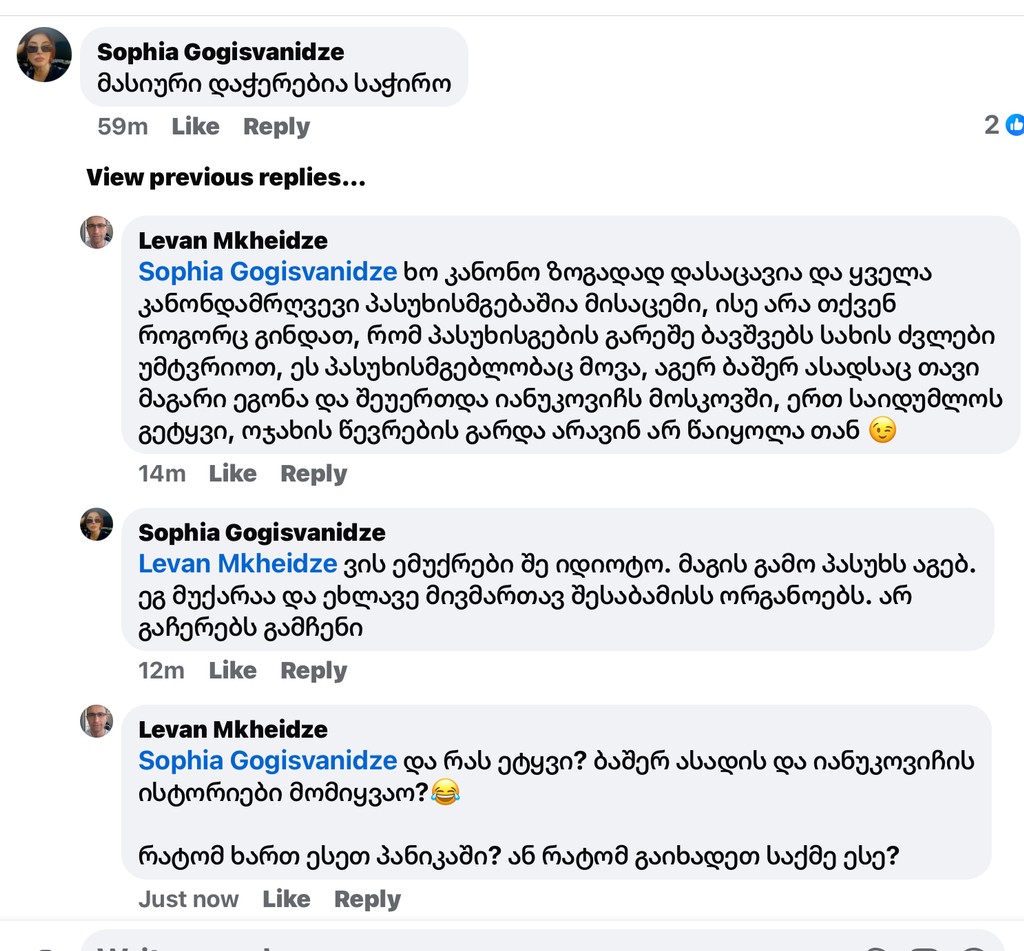
Task: Open Sophia's profile photo on top comment
Action: 44,55
